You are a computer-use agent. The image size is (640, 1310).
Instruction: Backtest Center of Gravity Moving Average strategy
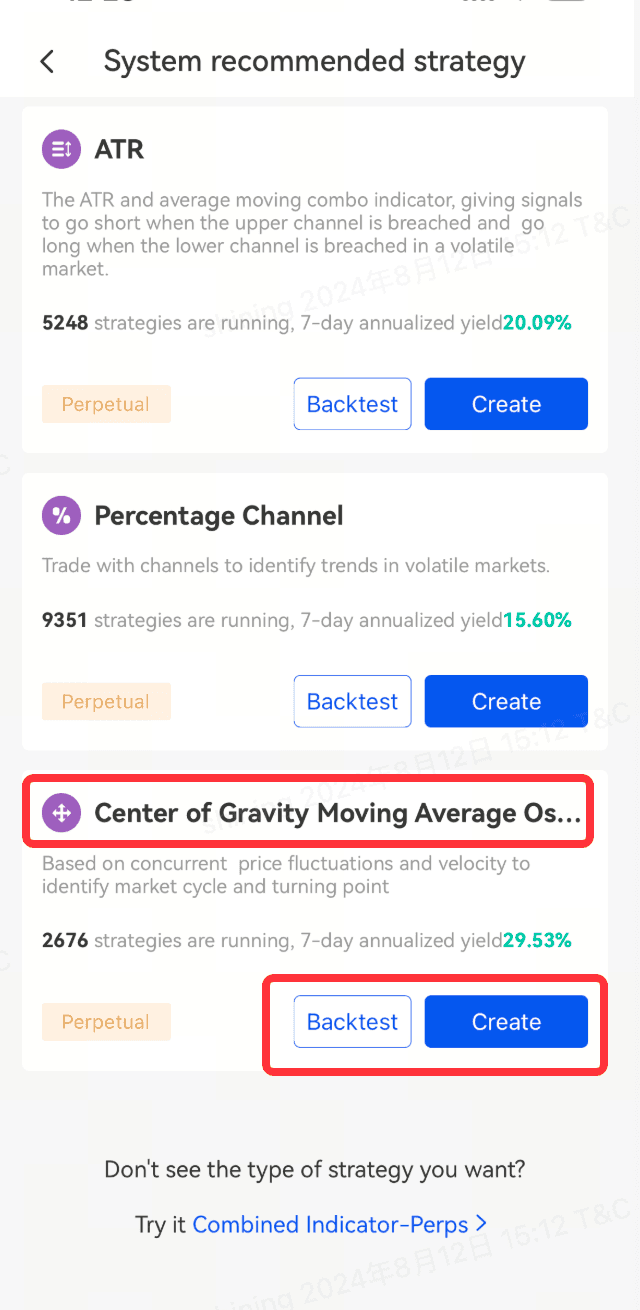click(x=352, y=1021)
